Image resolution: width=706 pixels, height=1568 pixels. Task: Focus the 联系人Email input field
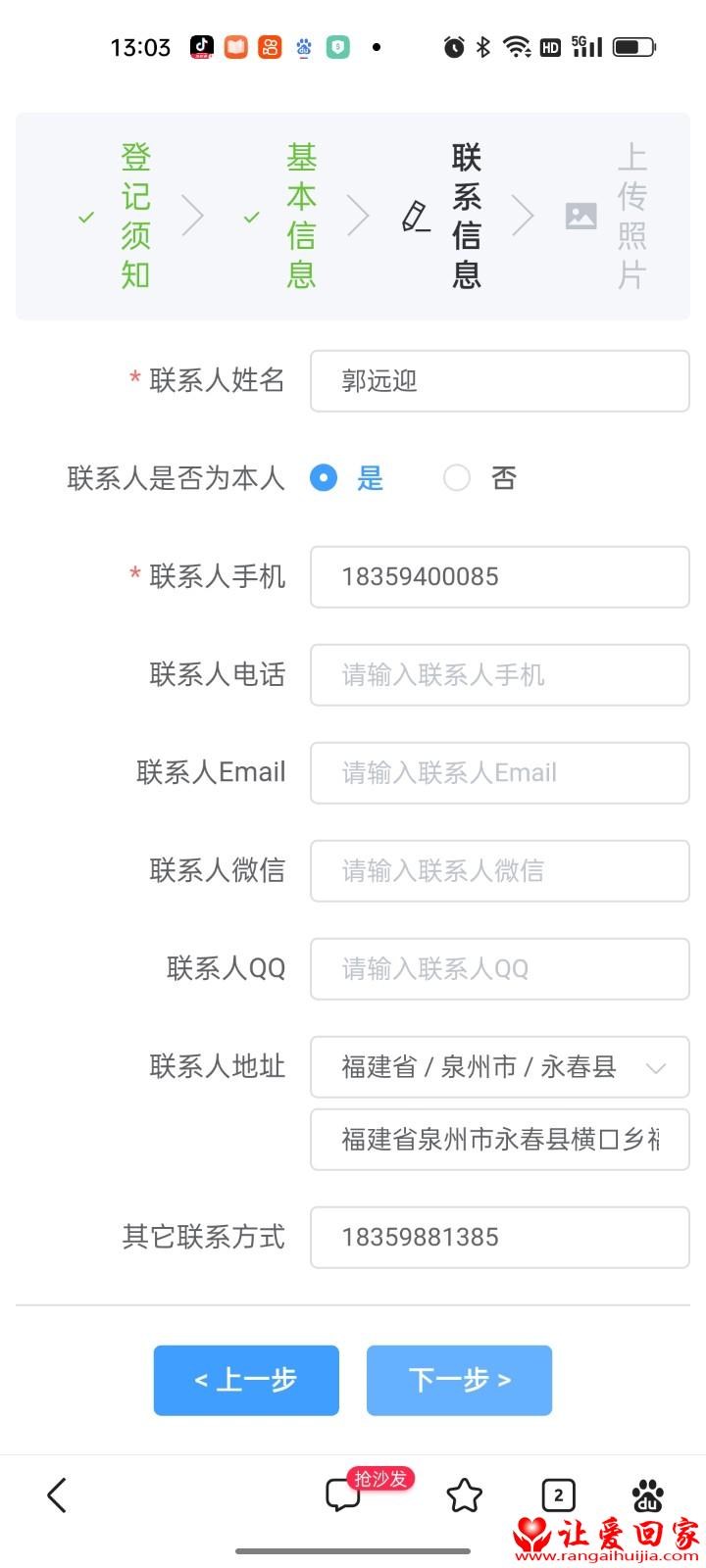tap(500, 773)
